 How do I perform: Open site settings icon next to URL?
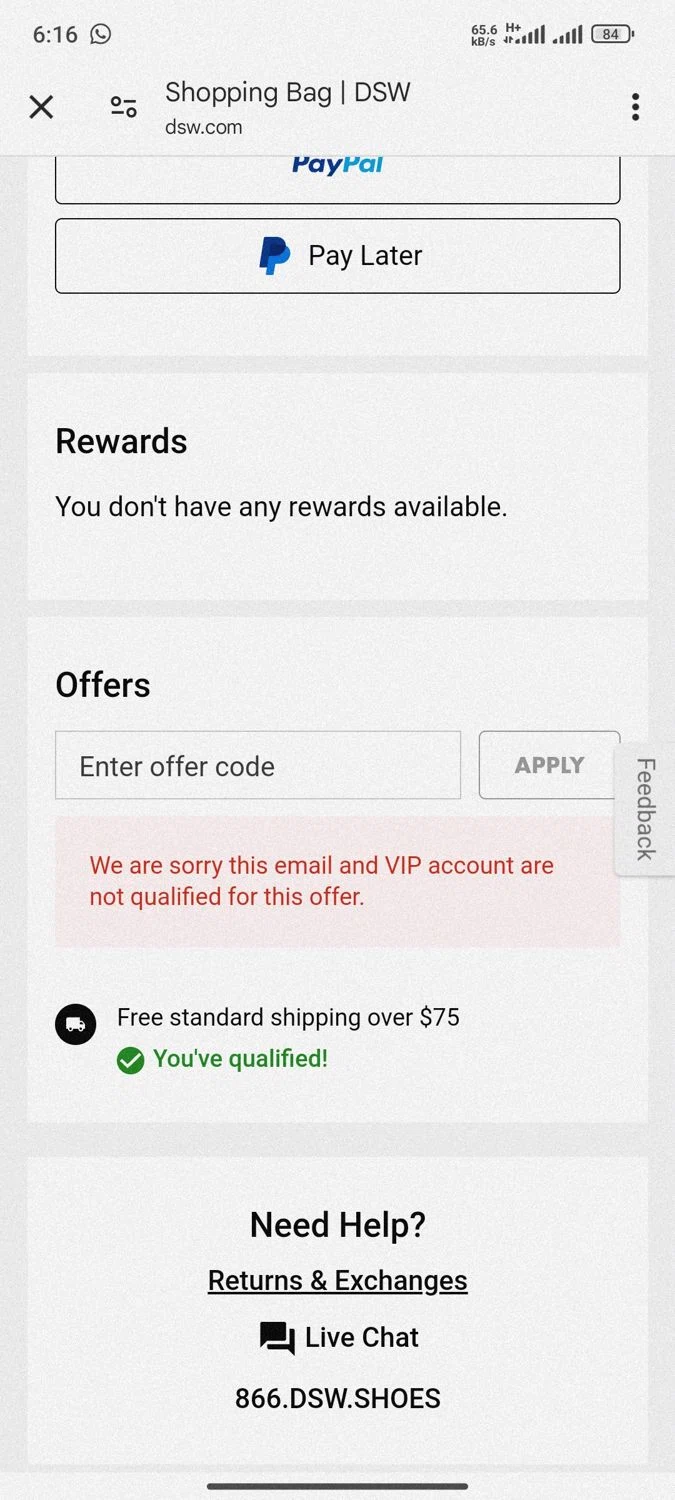point(124,107)
